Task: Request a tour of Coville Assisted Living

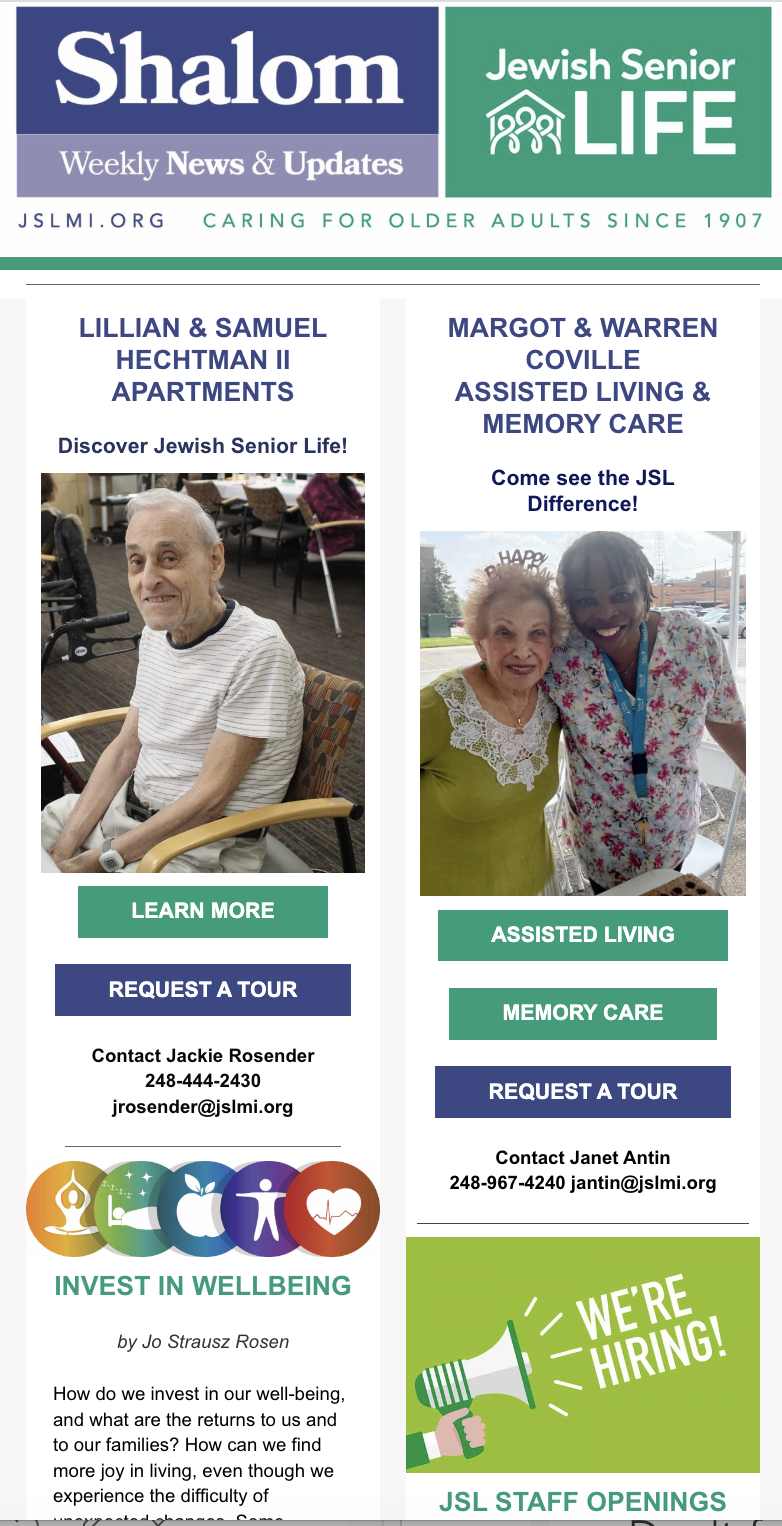Action: [583, 1092]
